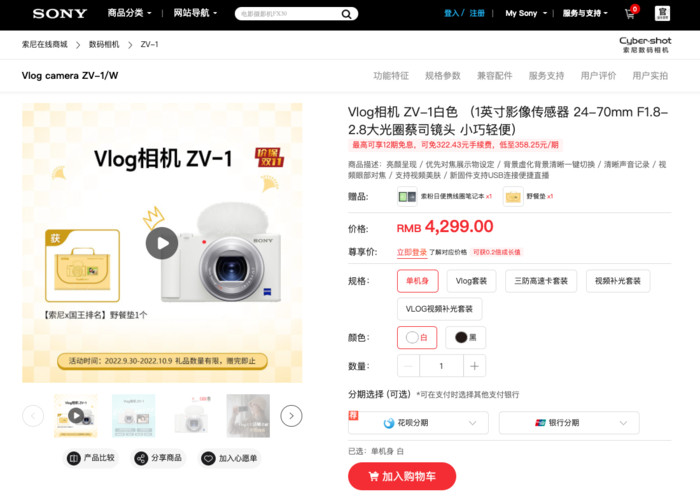Select the 三防高速卡套装 option
700x503 pixels.
click(x=541, y=281)
